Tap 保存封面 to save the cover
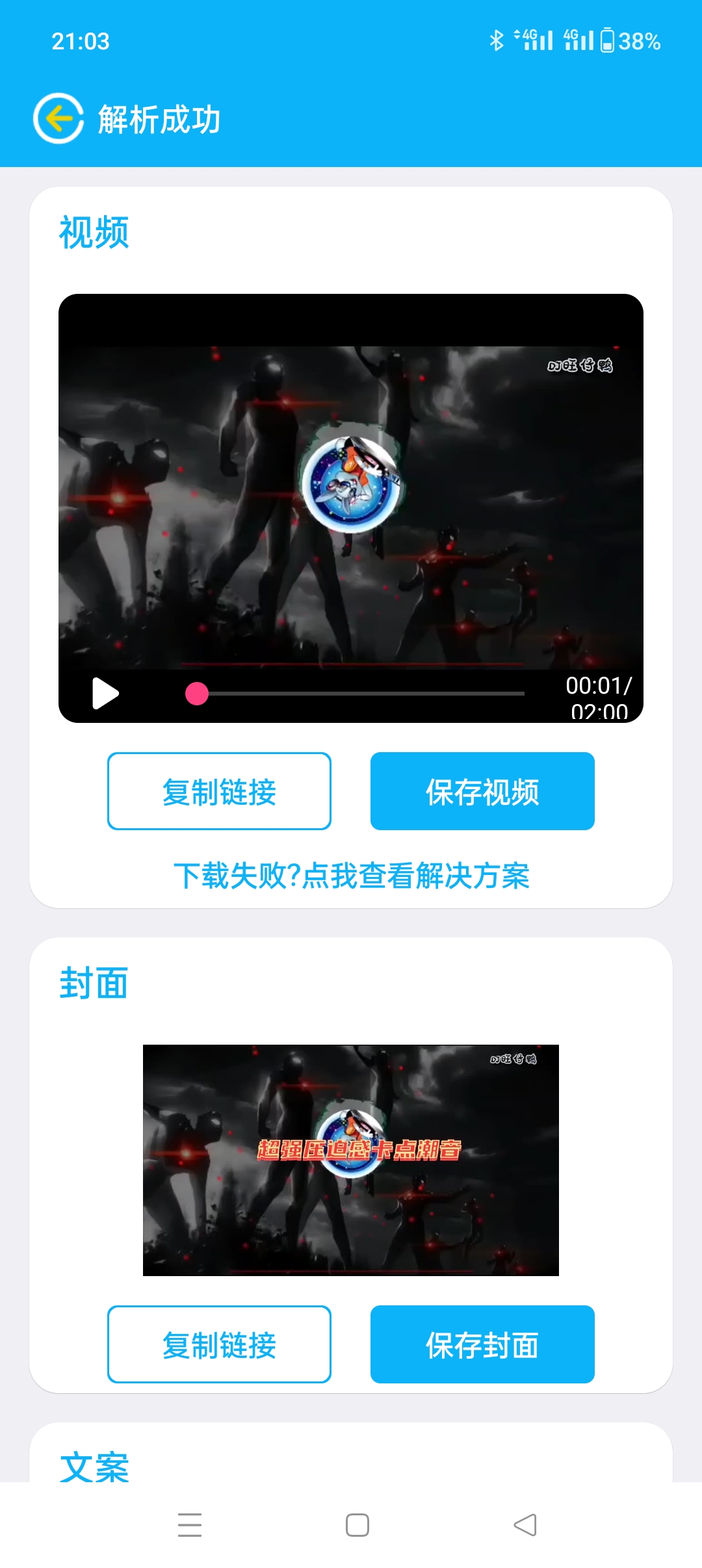702x1568 pixels. click(482, 1344)
